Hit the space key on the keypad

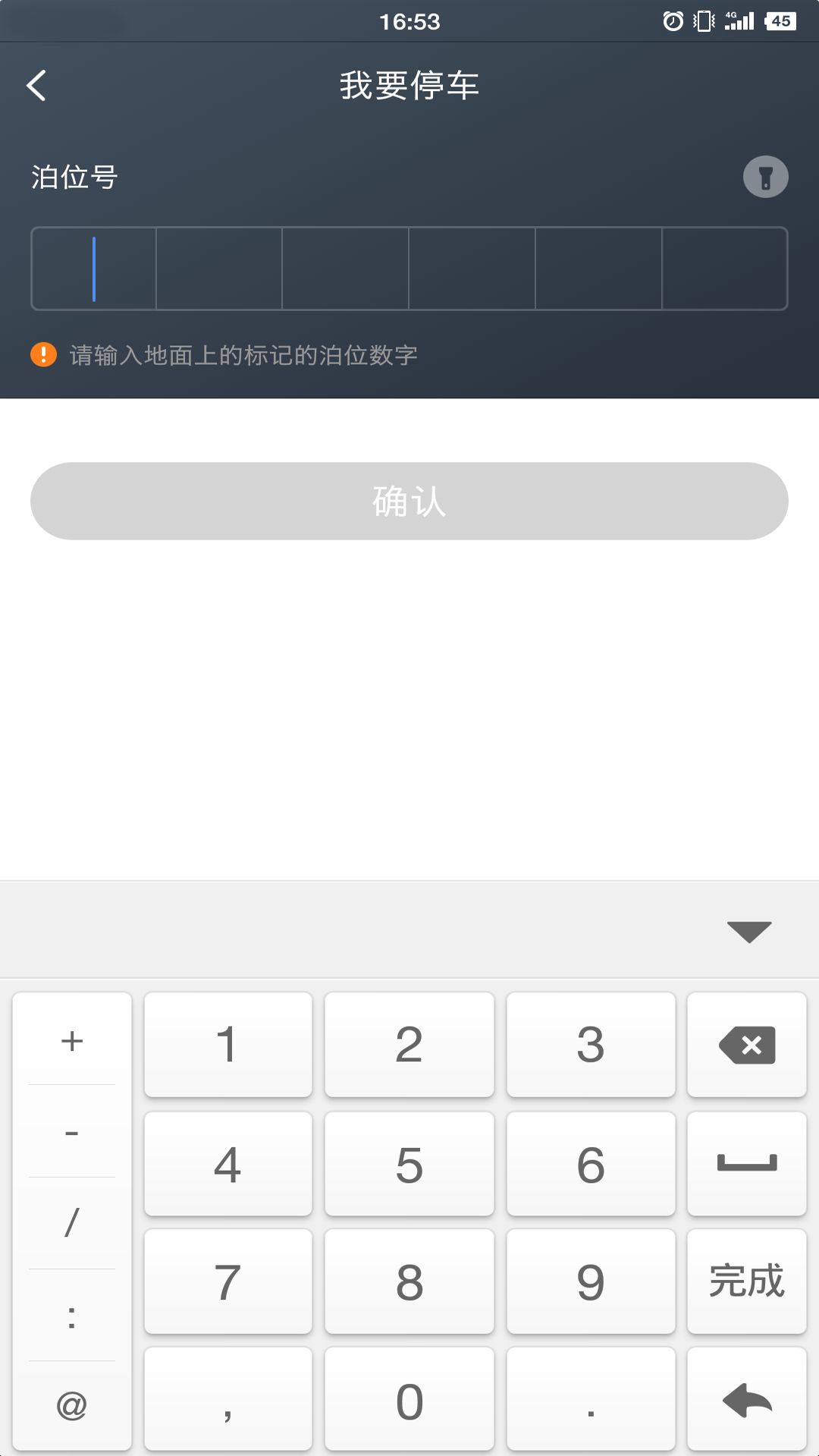[x=747, y=1164]
